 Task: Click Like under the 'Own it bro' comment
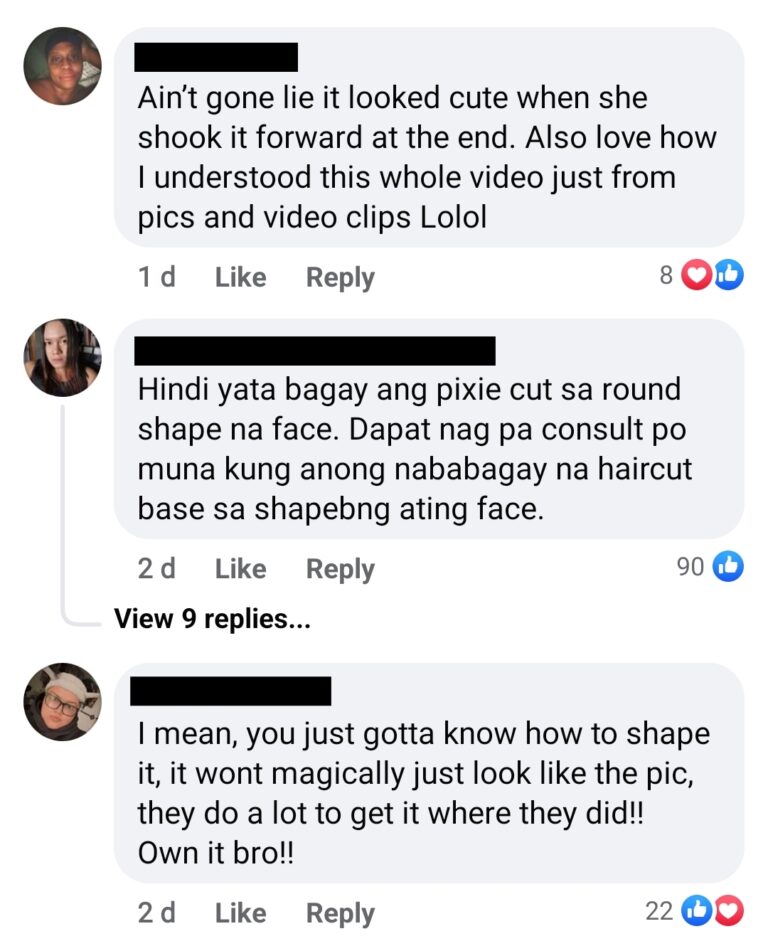pyautogui.click(x=239, y=913)
